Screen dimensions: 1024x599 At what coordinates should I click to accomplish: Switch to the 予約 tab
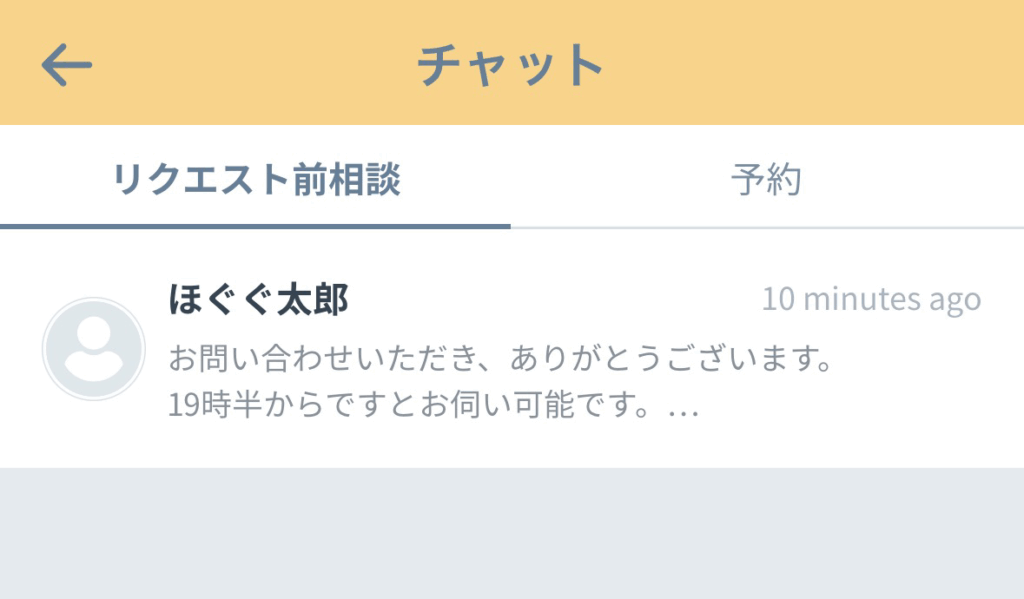[x=766, y=181]
